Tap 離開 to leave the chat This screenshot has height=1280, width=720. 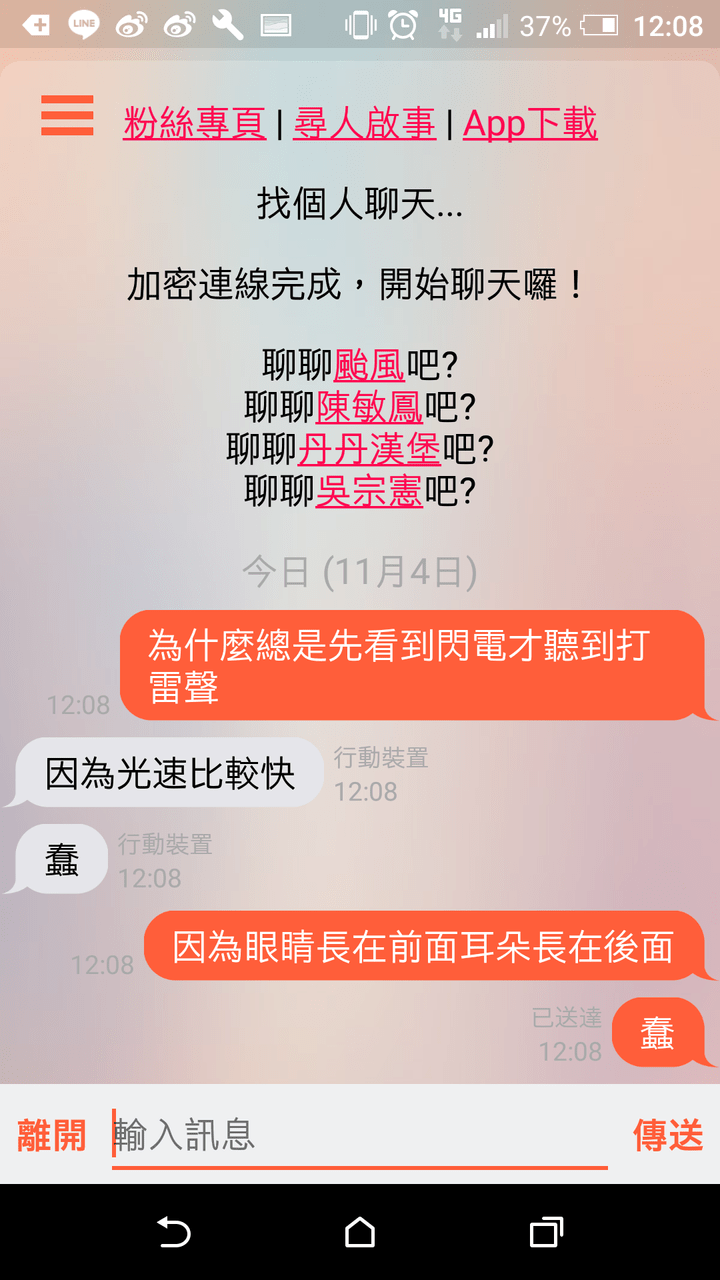tap(52, 1135)
